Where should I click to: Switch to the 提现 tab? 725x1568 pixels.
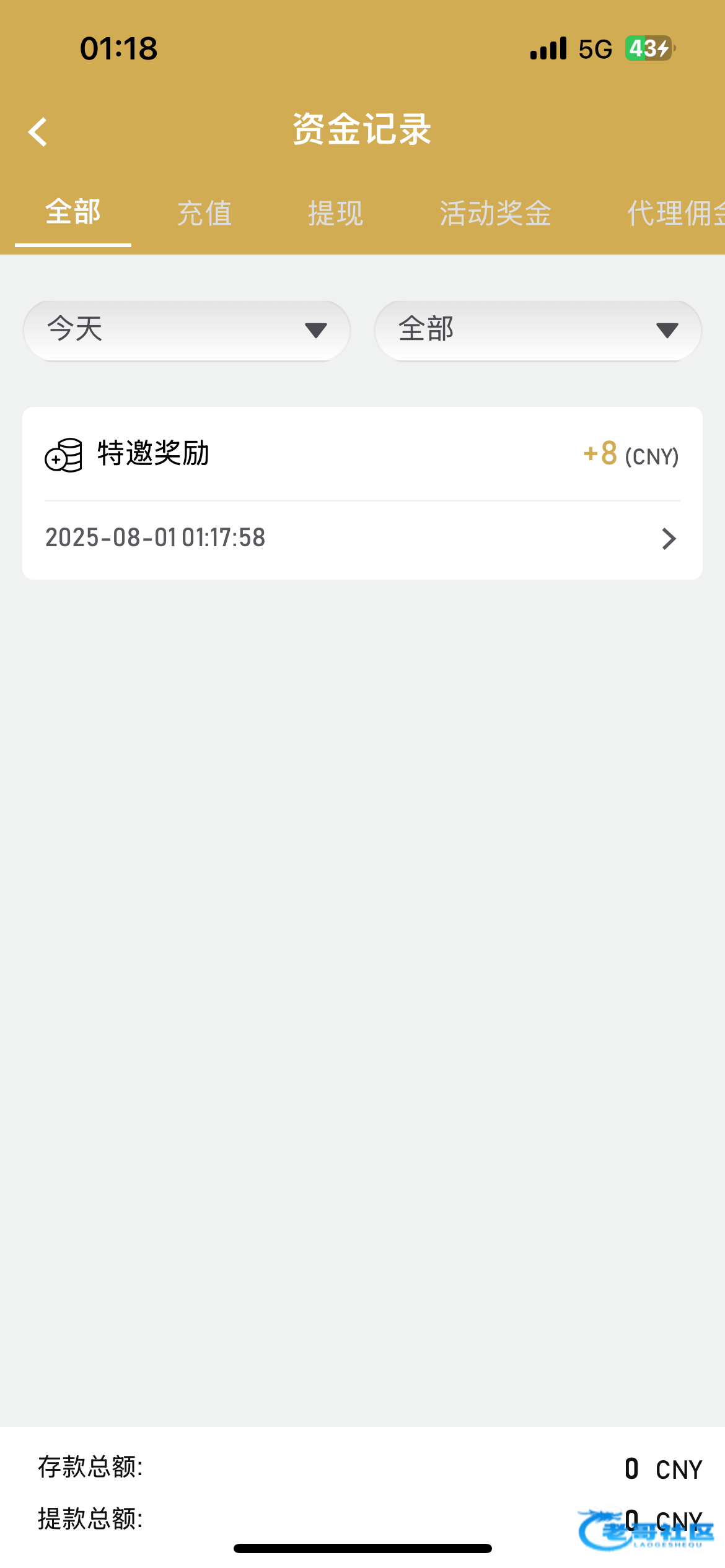pos(335,214)
